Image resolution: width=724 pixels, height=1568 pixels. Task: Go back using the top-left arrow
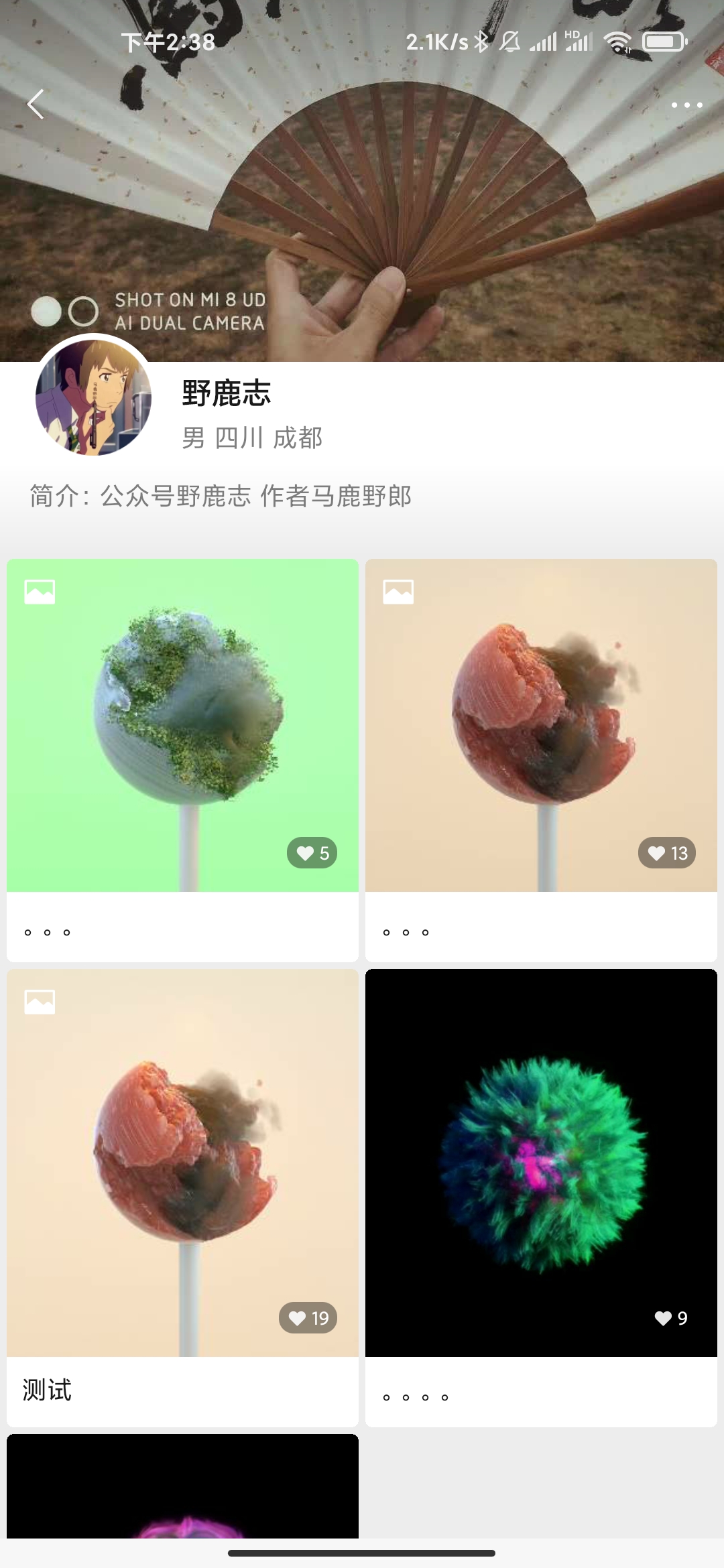pos(36,105)
